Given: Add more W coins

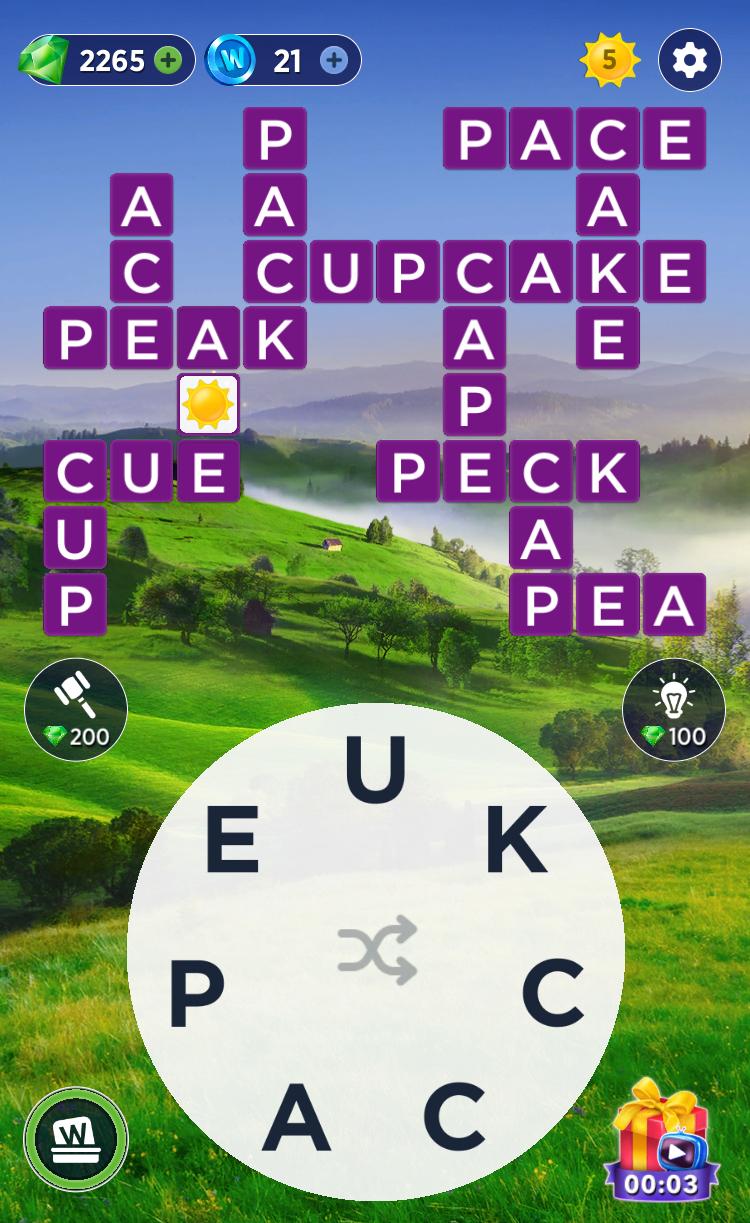Looking at the screenshot, I should pos(334,61).
